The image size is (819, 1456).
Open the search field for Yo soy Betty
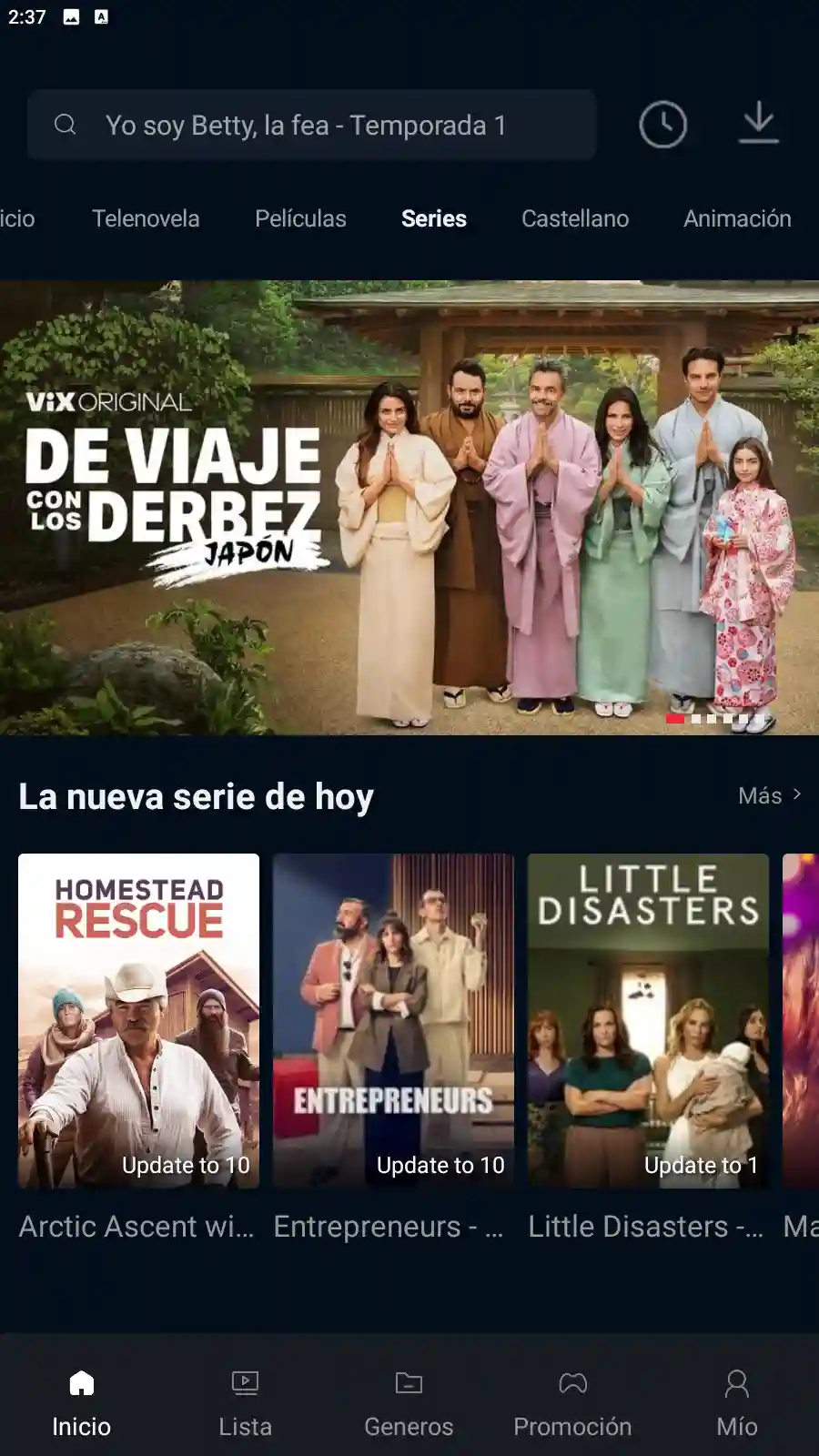(309, 125)
